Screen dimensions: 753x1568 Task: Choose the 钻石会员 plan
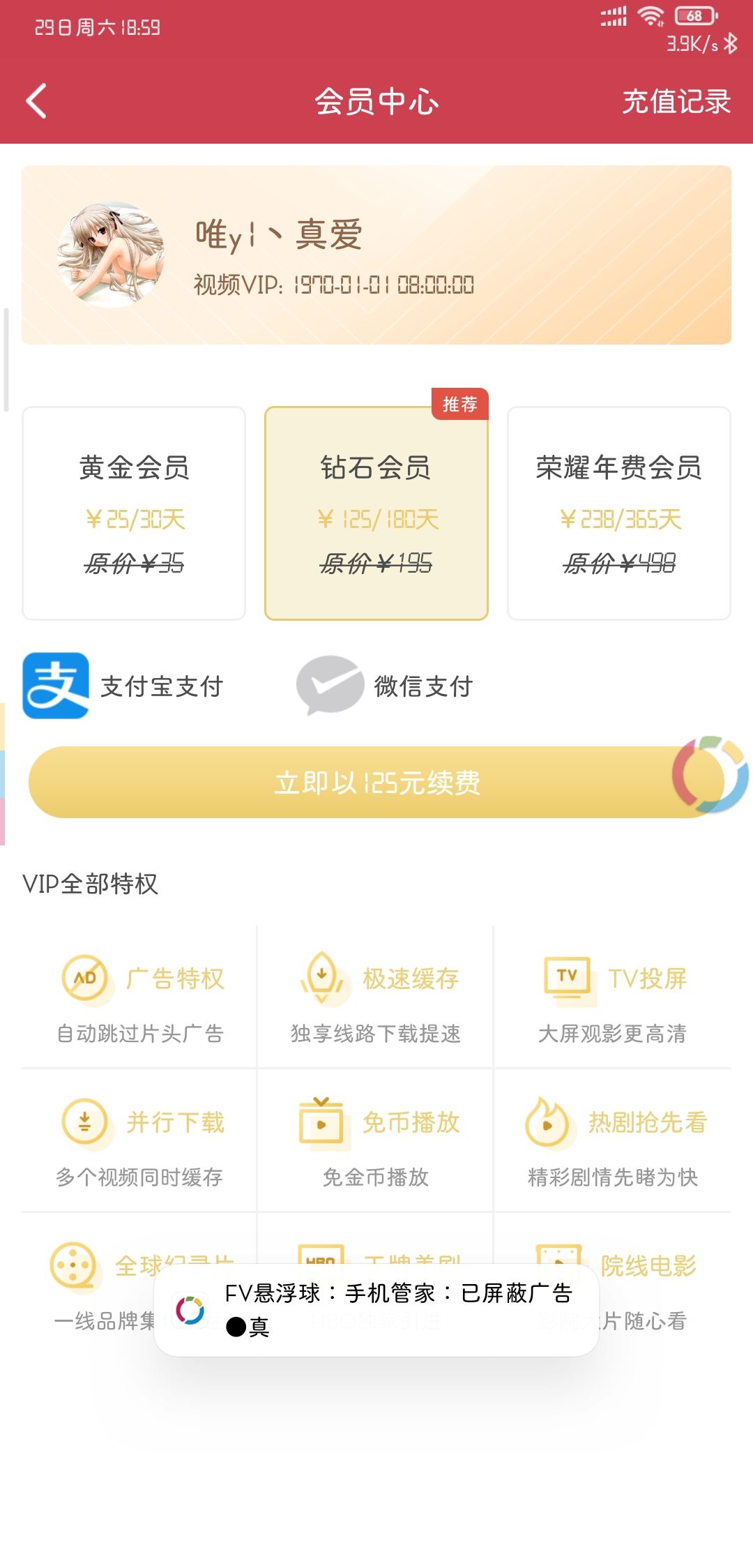pyautogui.click(x=376, y=513)
